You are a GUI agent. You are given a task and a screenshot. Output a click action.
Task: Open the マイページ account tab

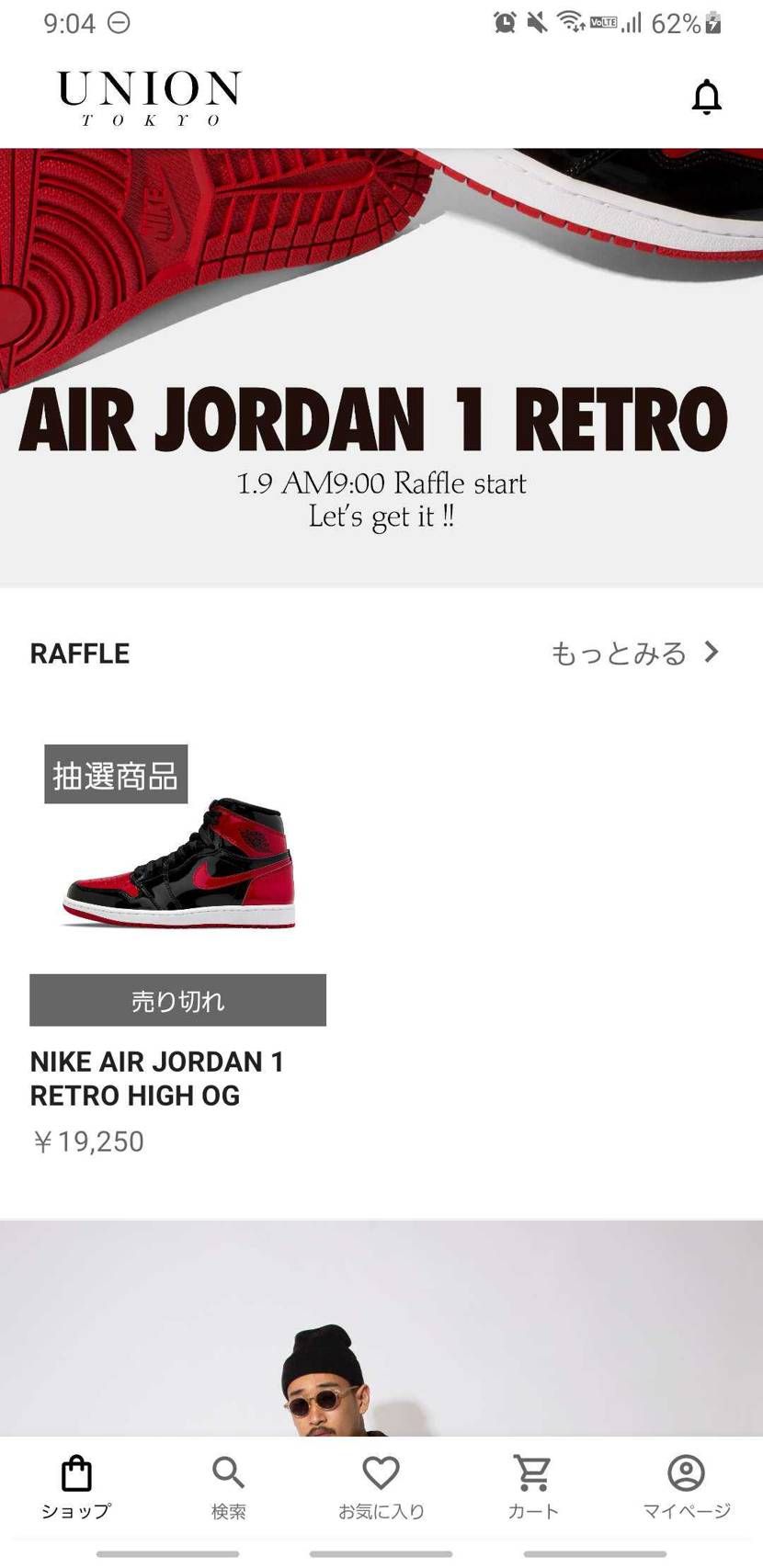click(686, 1486)
